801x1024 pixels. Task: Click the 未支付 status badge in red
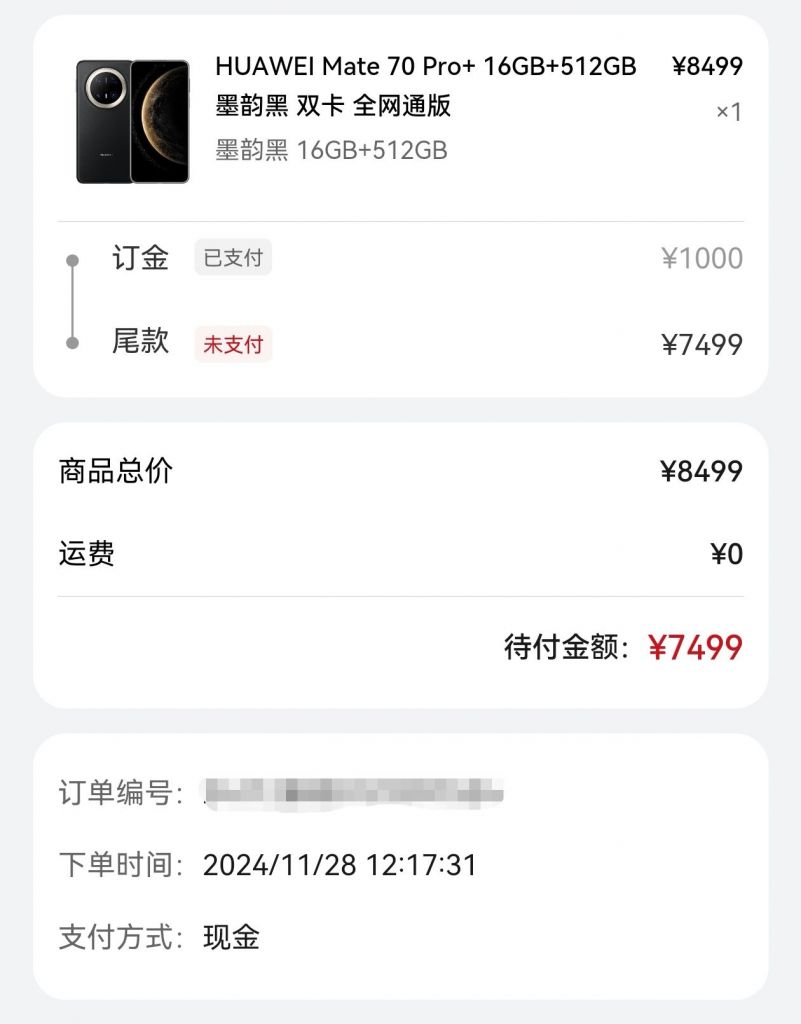(232, 344)
